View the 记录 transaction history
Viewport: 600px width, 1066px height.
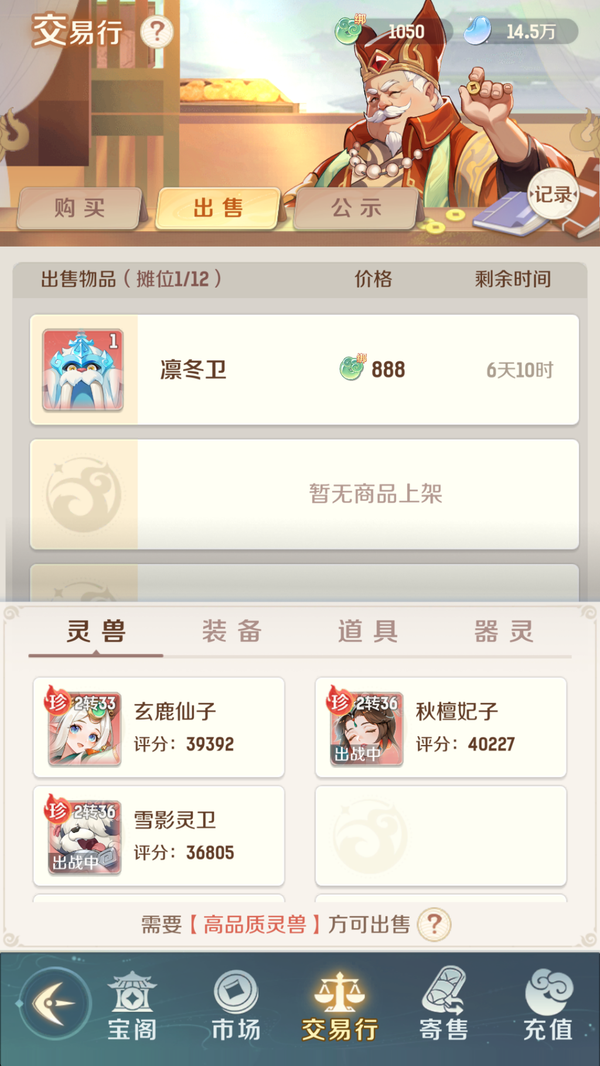pyautogui.click(x=552, y=195)
